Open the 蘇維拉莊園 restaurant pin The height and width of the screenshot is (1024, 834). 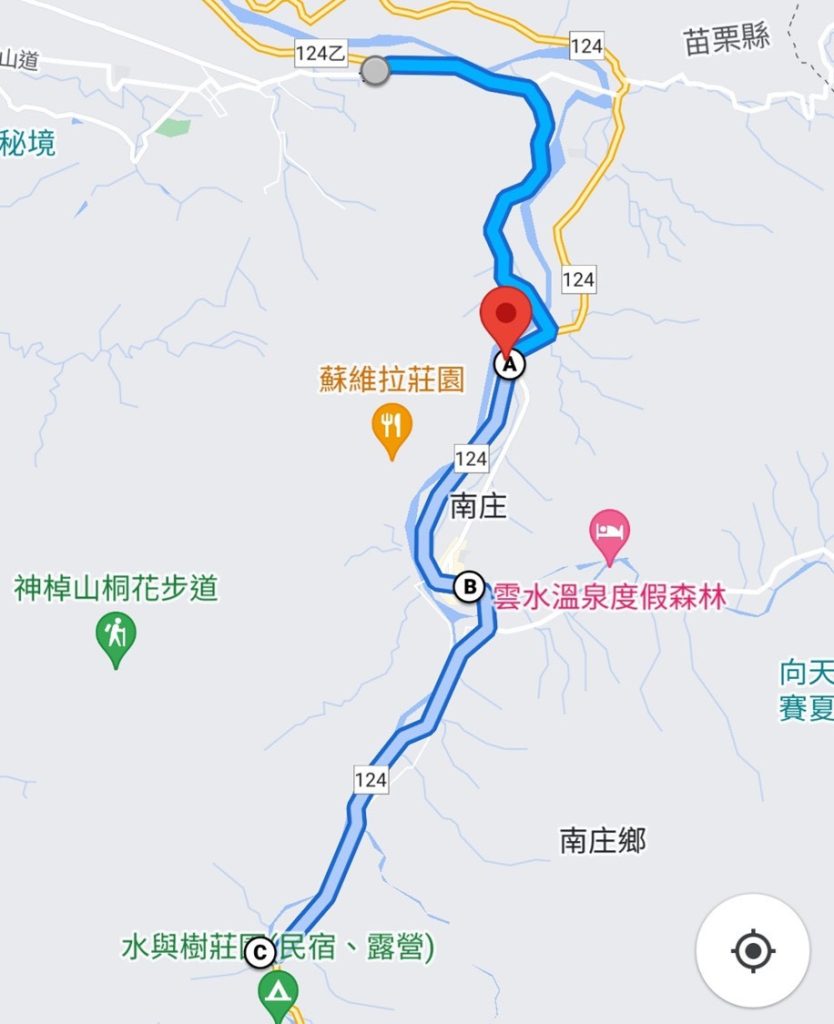[x=392, y=428]
